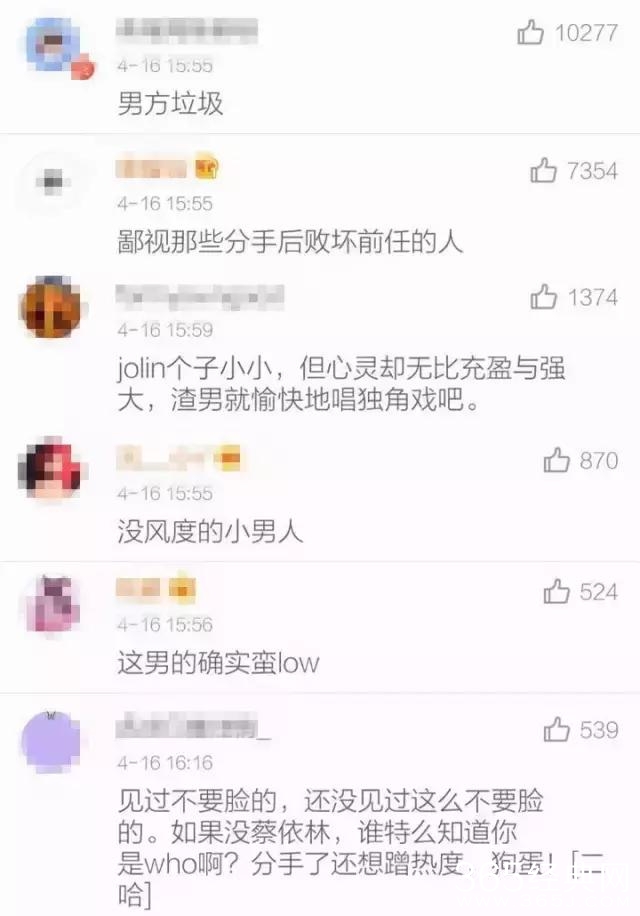This screenshot has height=916, width=640.
Task: Open the avatar beside "这男的确实蛮low" comment
Action: 50,603
